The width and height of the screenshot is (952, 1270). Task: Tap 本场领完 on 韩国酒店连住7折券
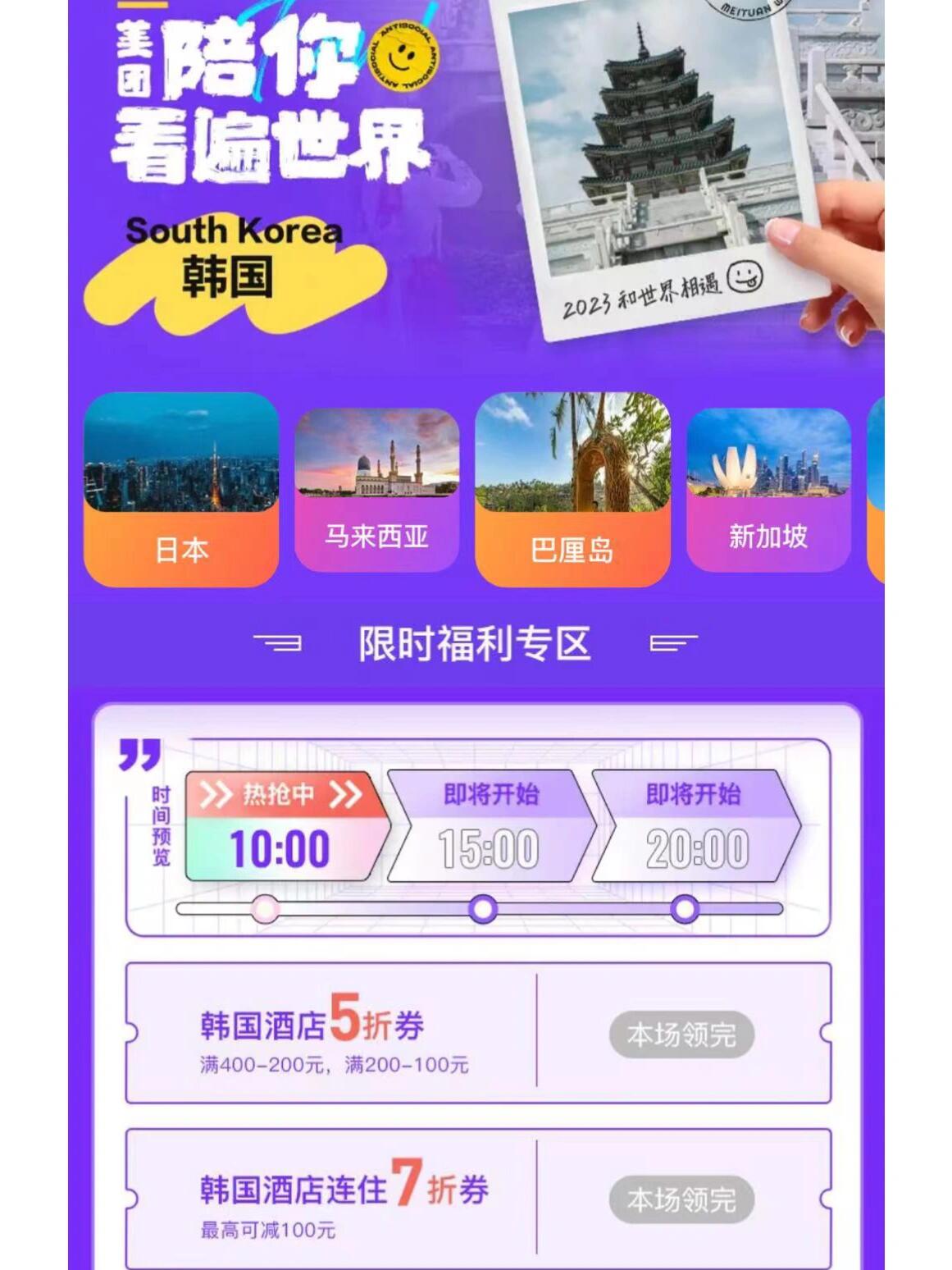coord(681,1199)
